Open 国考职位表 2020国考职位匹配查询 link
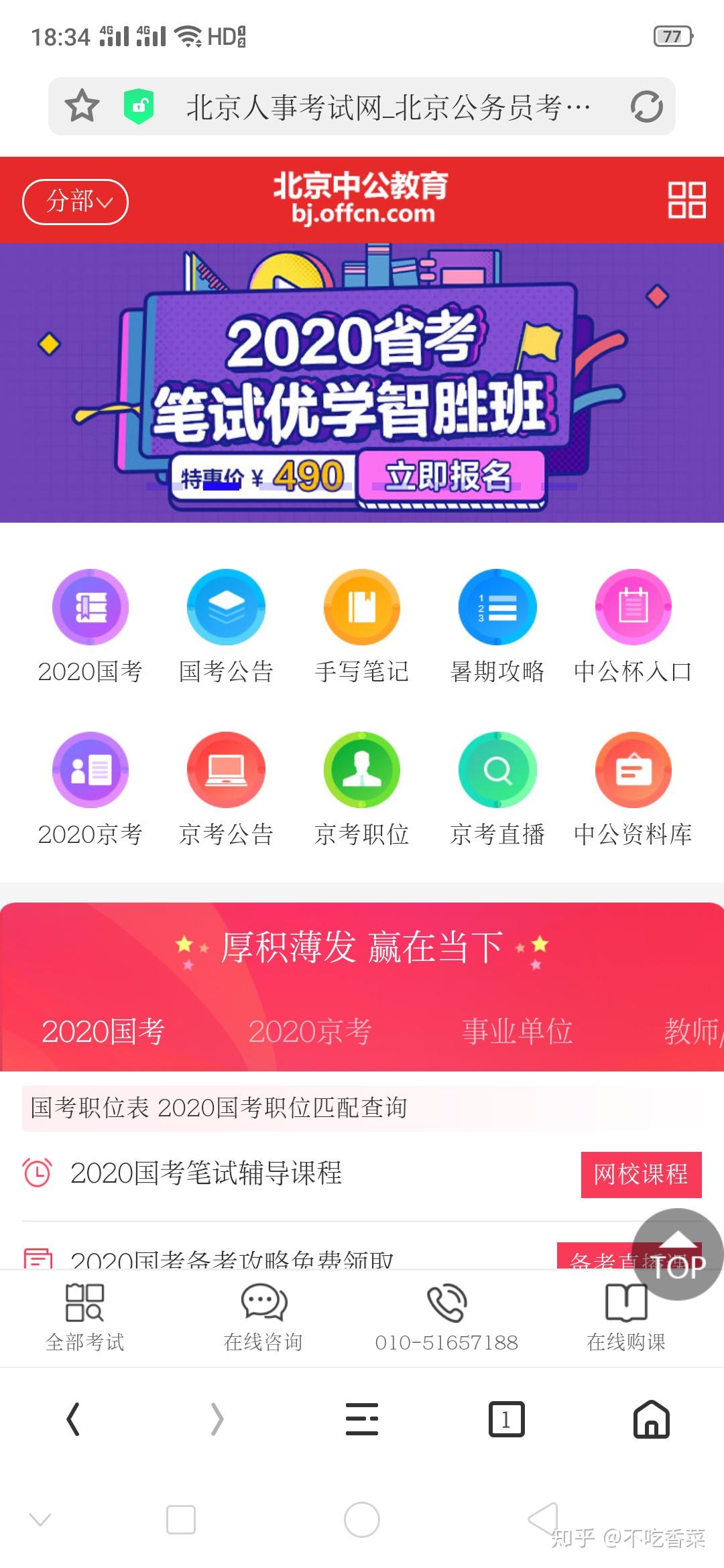Viewport: 724px width, 1568px height. [219, 1108]
